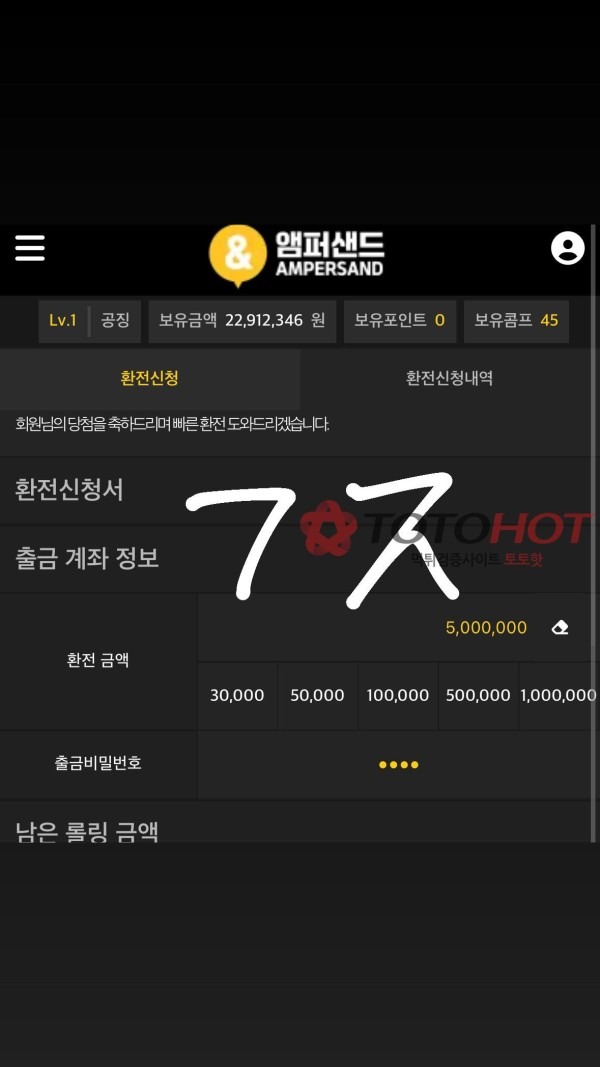Select the 50,000 amount button
Image resolution: width=600 pixels, height=1067 pixels.
[x=317, y=695]
